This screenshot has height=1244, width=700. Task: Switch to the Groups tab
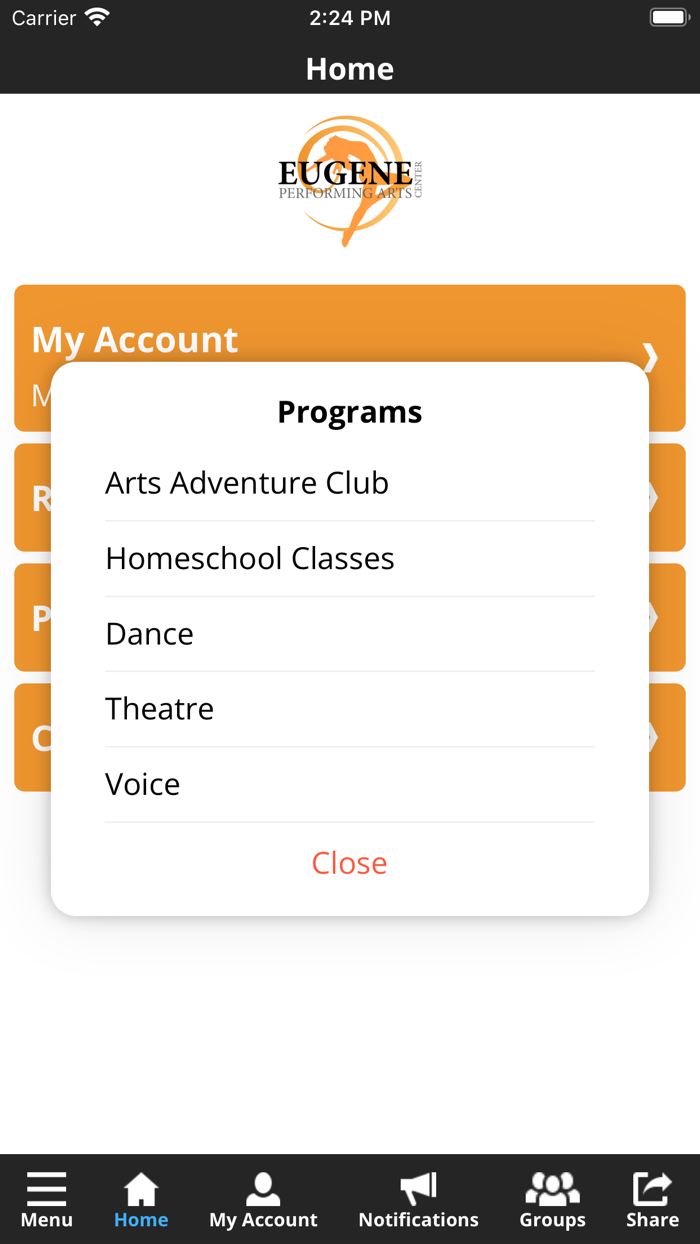(x=552, y=1200)
